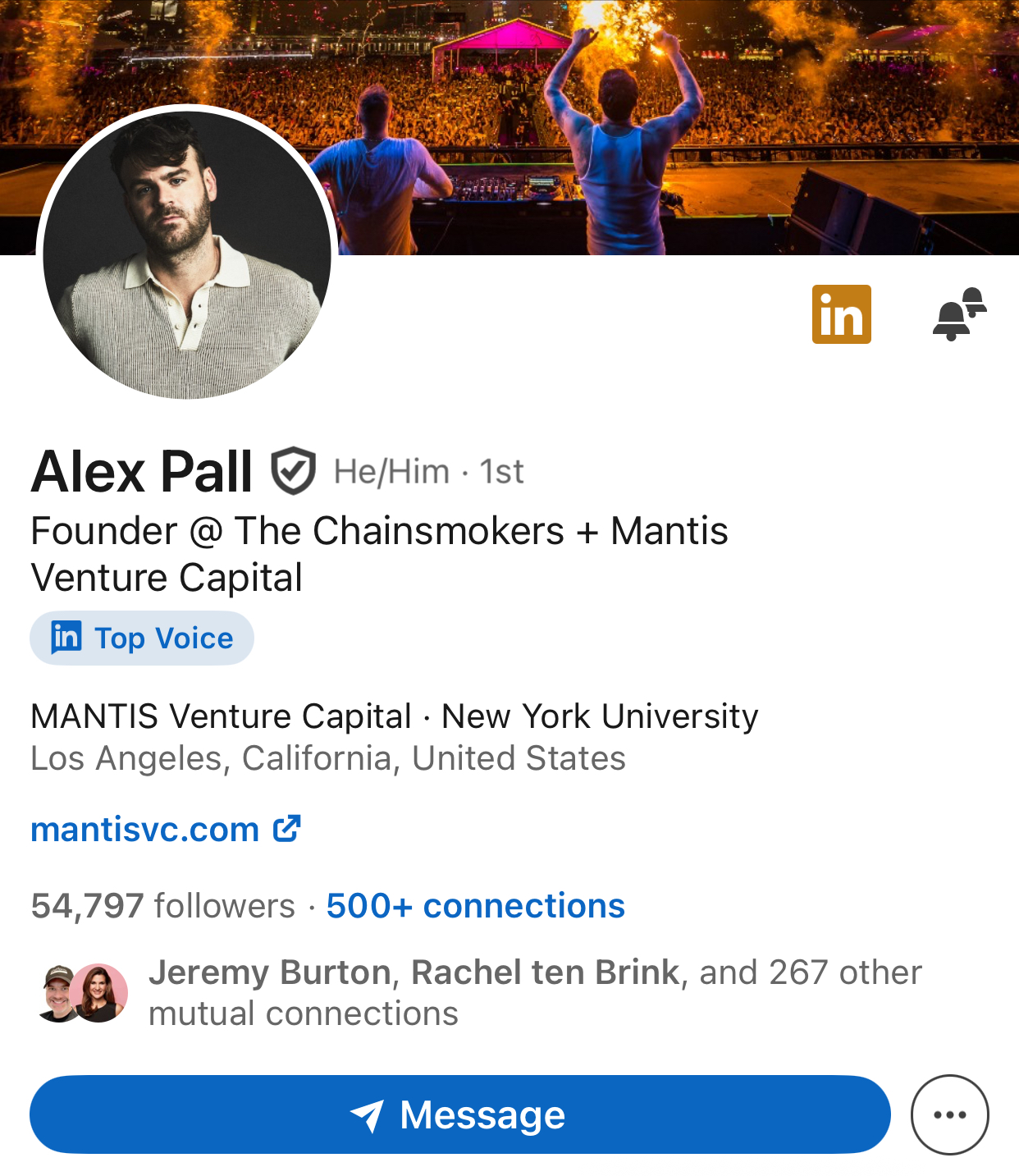Open the LinkedIn Premium badge icon

pyautogui.click(x=841, y=314)
